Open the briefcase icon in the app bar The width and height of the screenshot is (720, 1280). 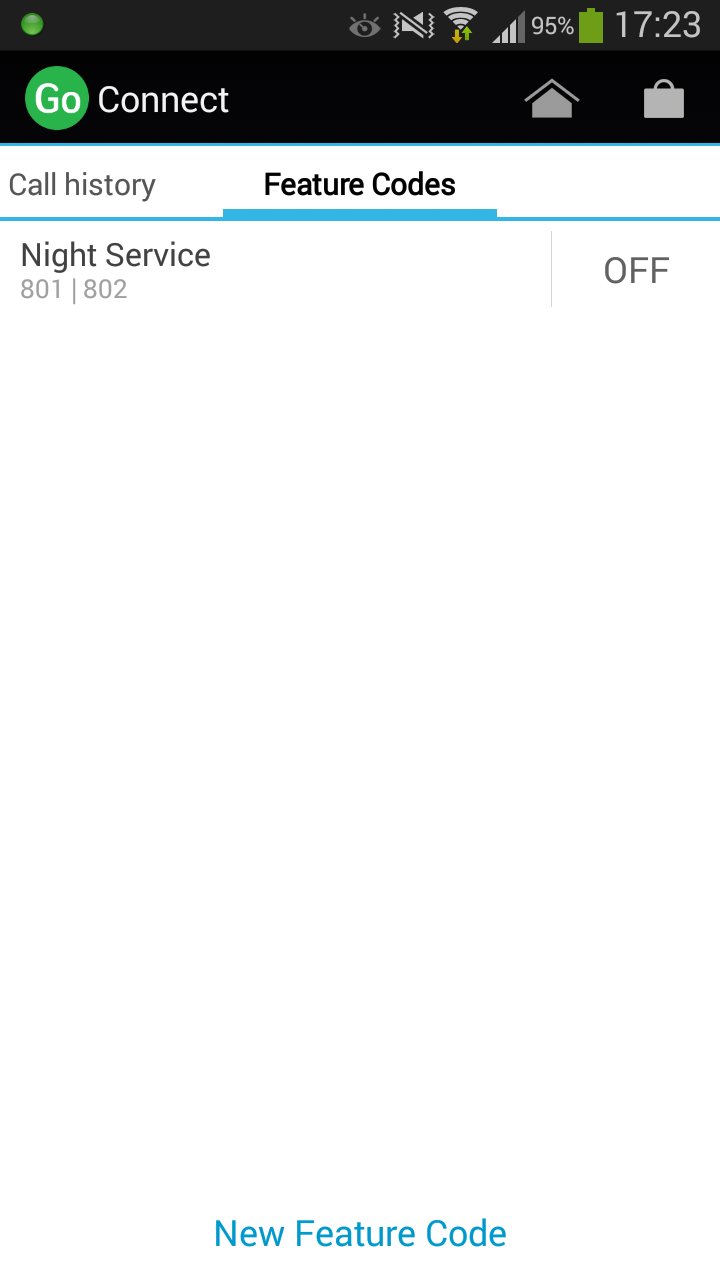click(663, 99)
